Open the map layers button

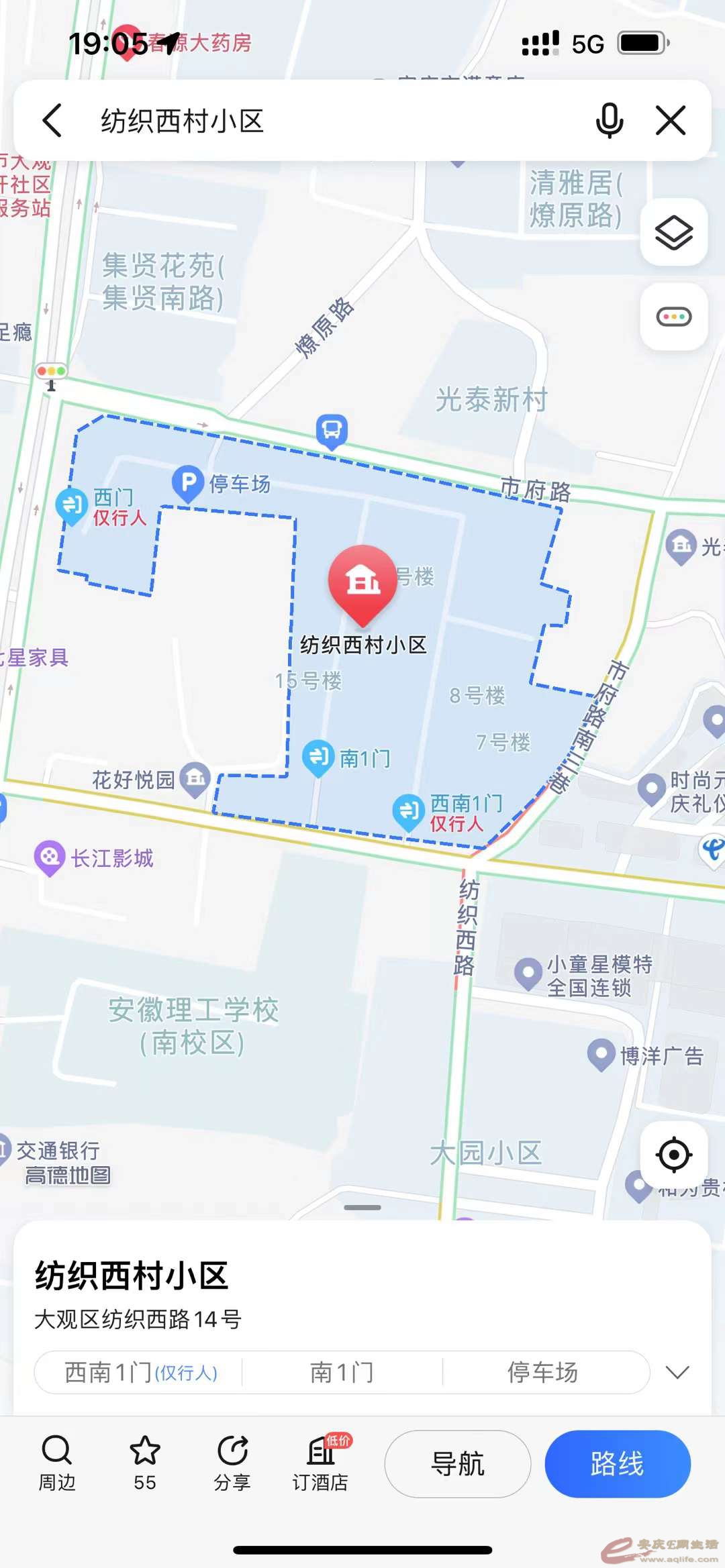tap(673, 233)
